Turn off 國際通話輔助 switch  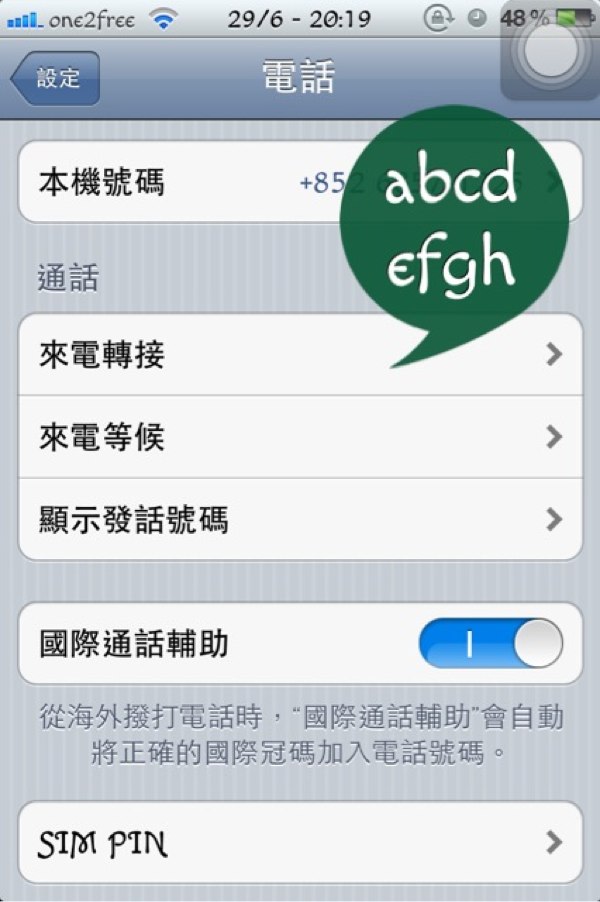(490, 644)
